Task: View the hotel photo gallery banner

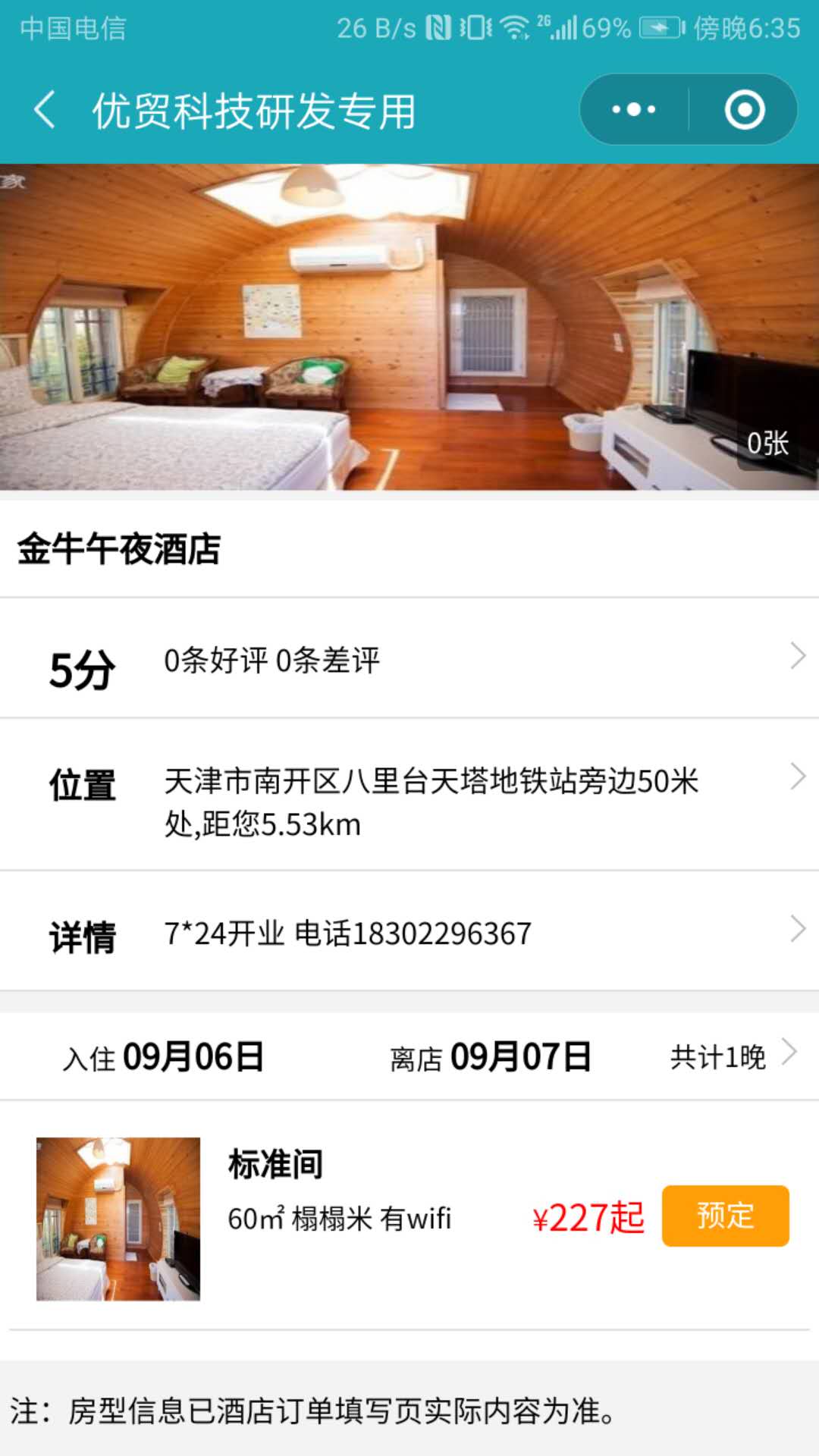Action: [409, 327]
